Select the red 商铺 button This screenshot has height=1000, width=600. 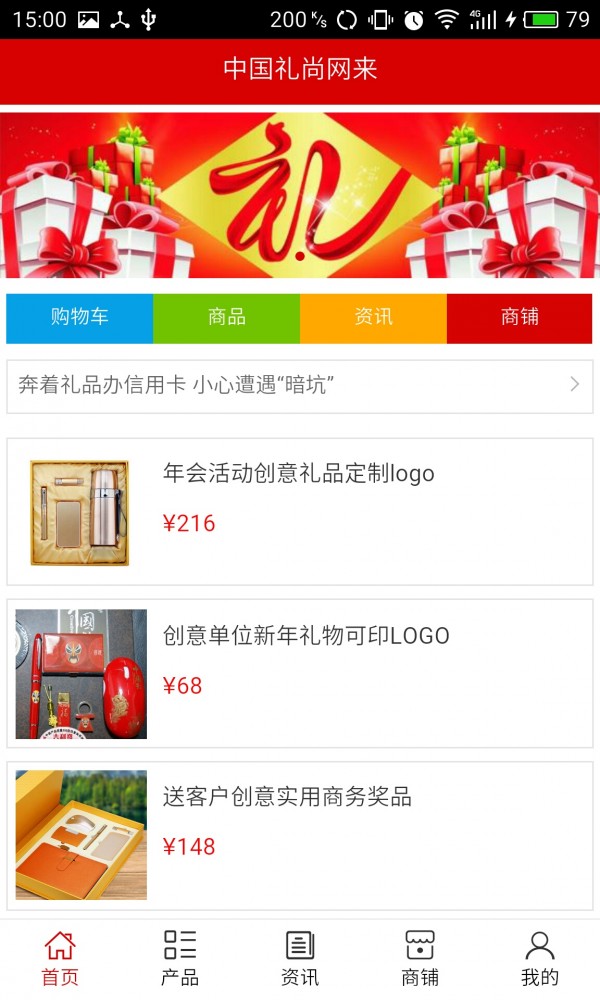(x=519, y=318)
